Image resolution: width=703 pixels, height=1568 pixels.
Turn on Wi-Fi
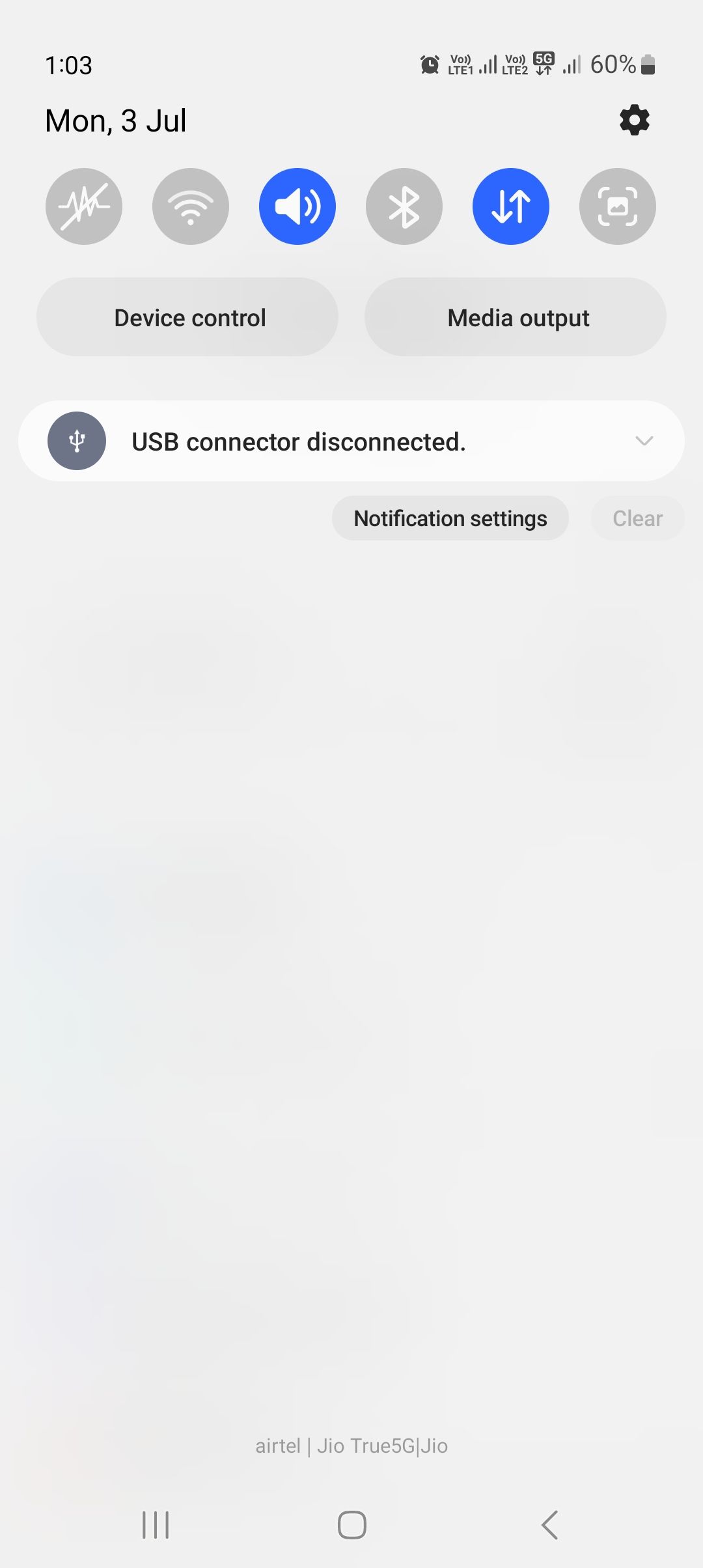tap(190, 206)
